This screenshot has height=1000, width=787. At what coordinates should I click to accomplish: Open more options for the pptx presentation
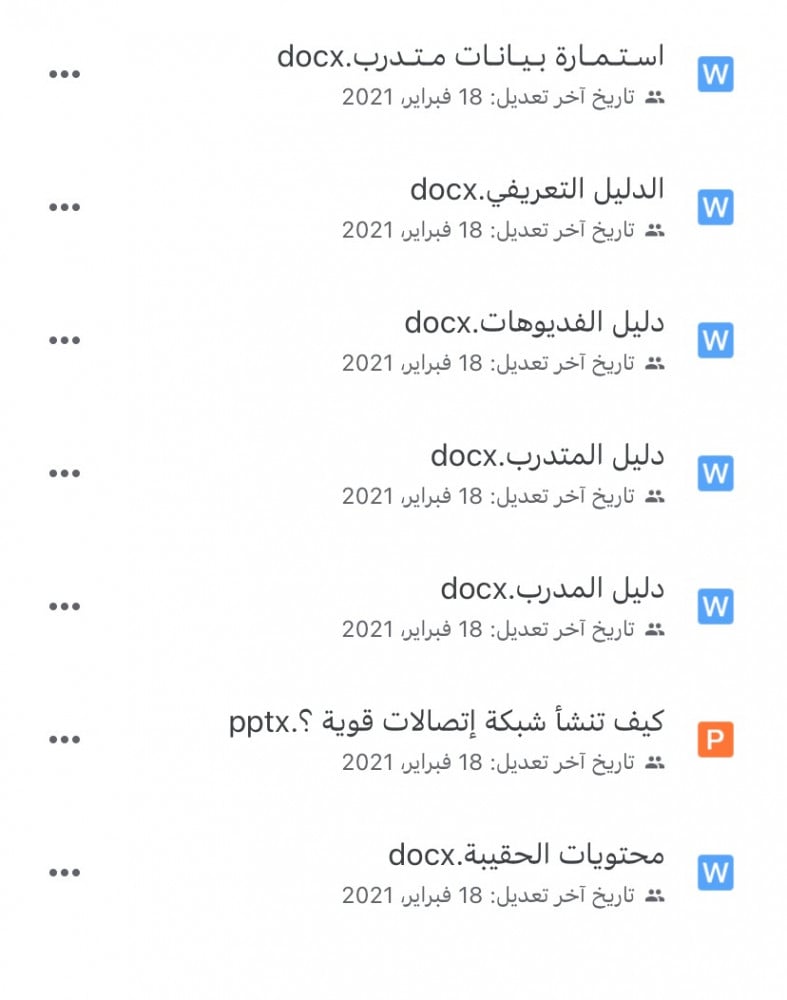point(65,739)
